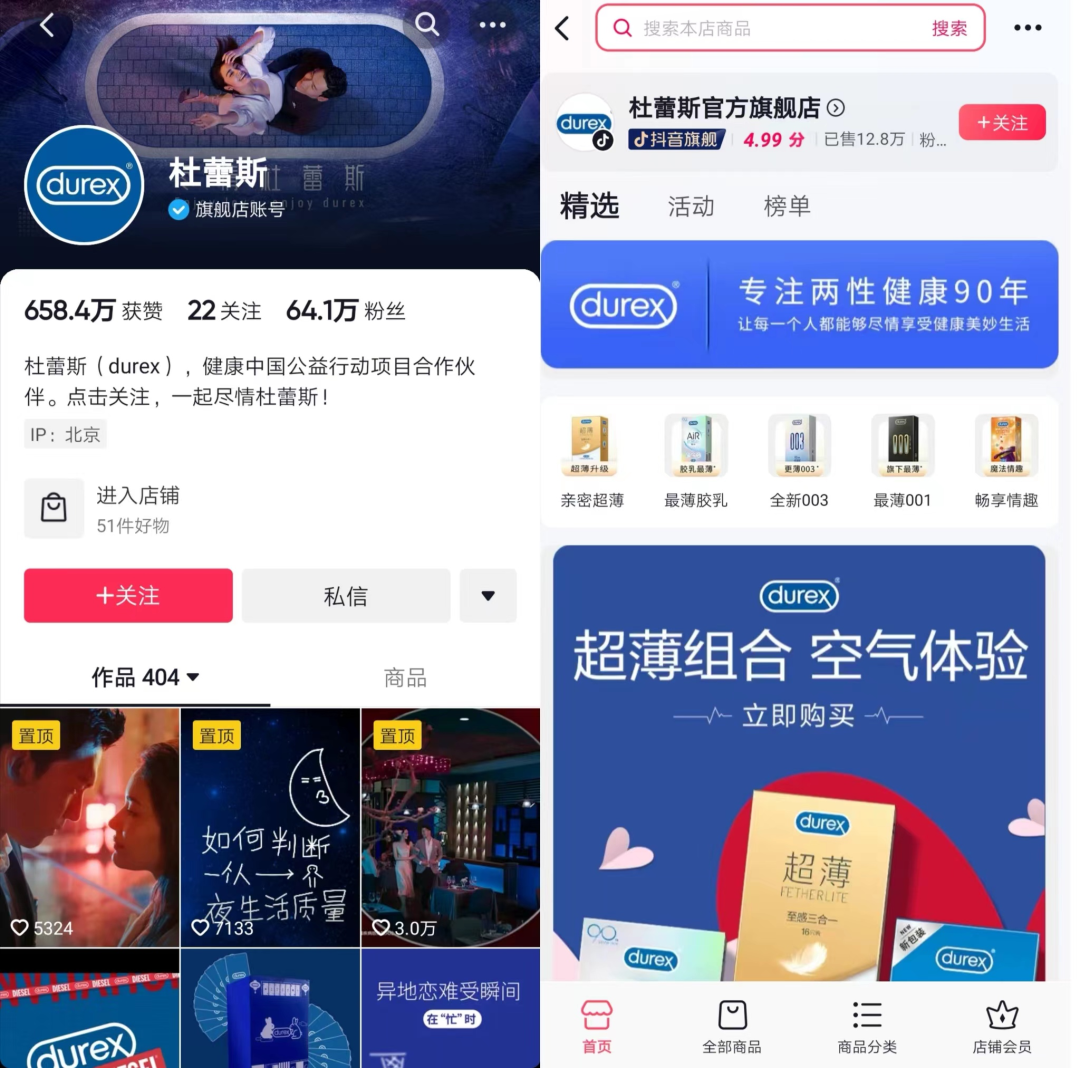Switch to the 活动 tab
This screenshot has height=1068, width=1080.
coord(691,207)
